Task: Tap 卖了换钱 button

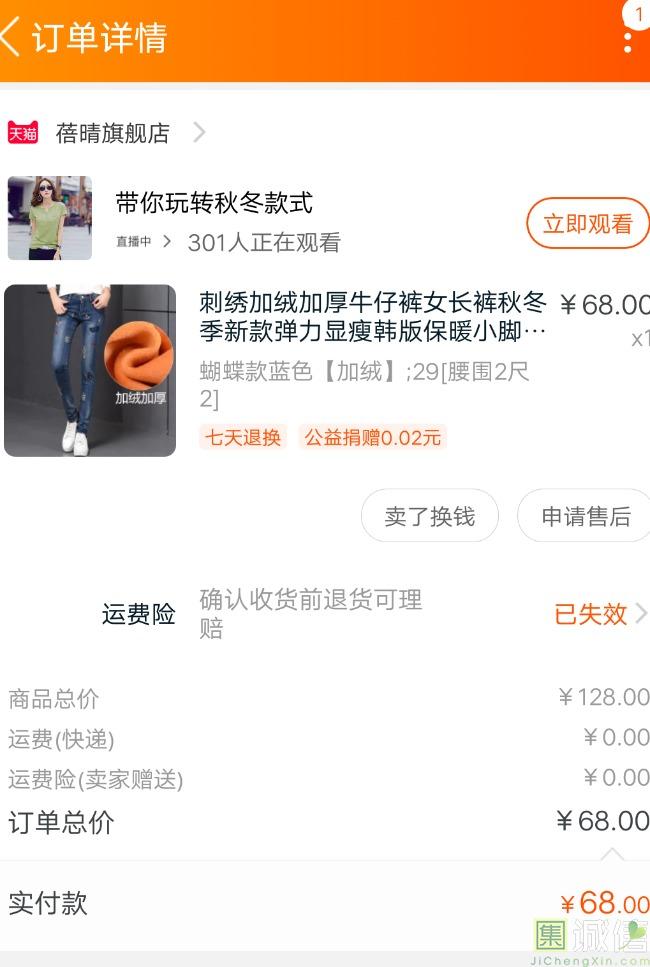Action: pos(429,516)
